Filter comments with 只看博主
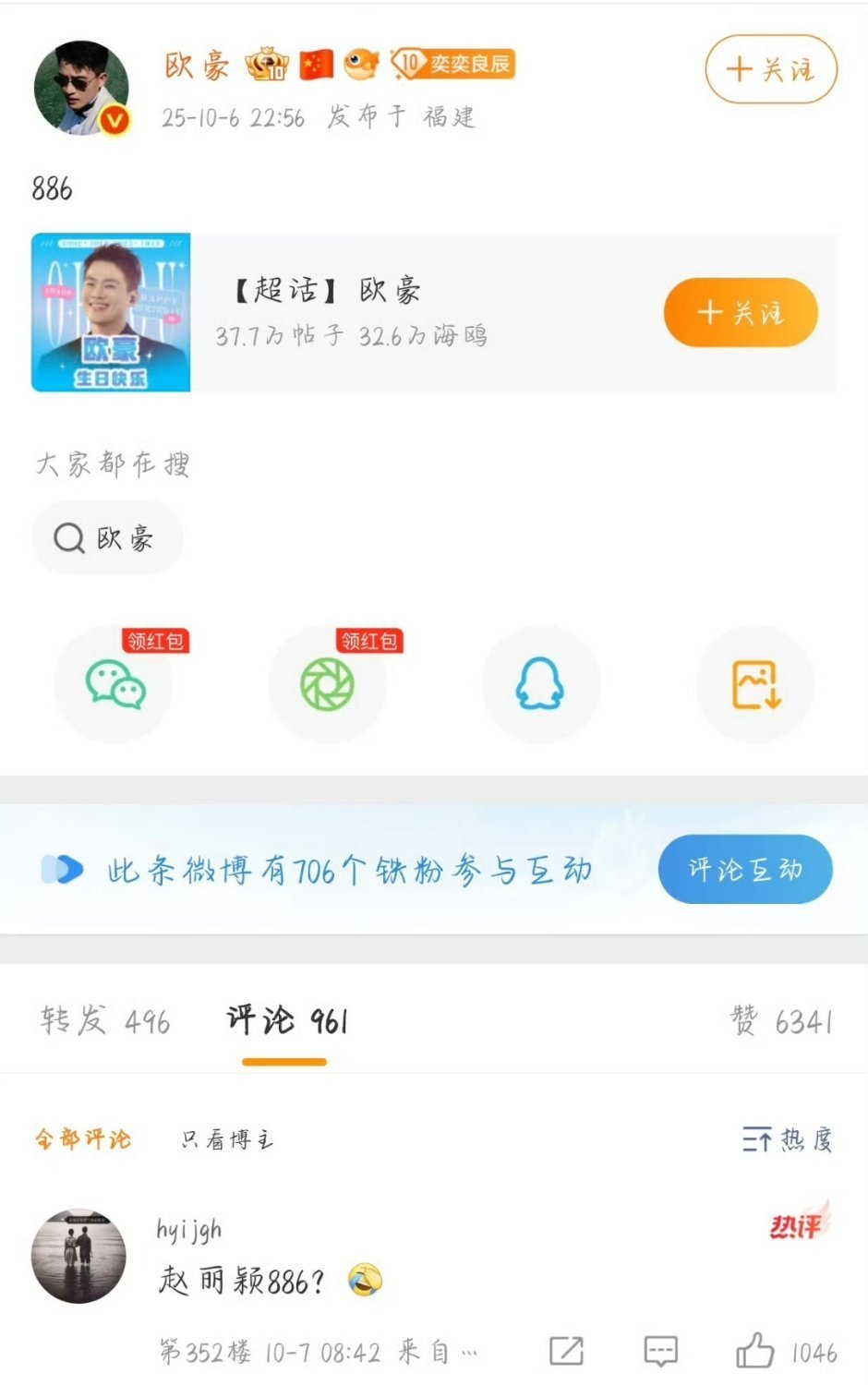 227,1139
